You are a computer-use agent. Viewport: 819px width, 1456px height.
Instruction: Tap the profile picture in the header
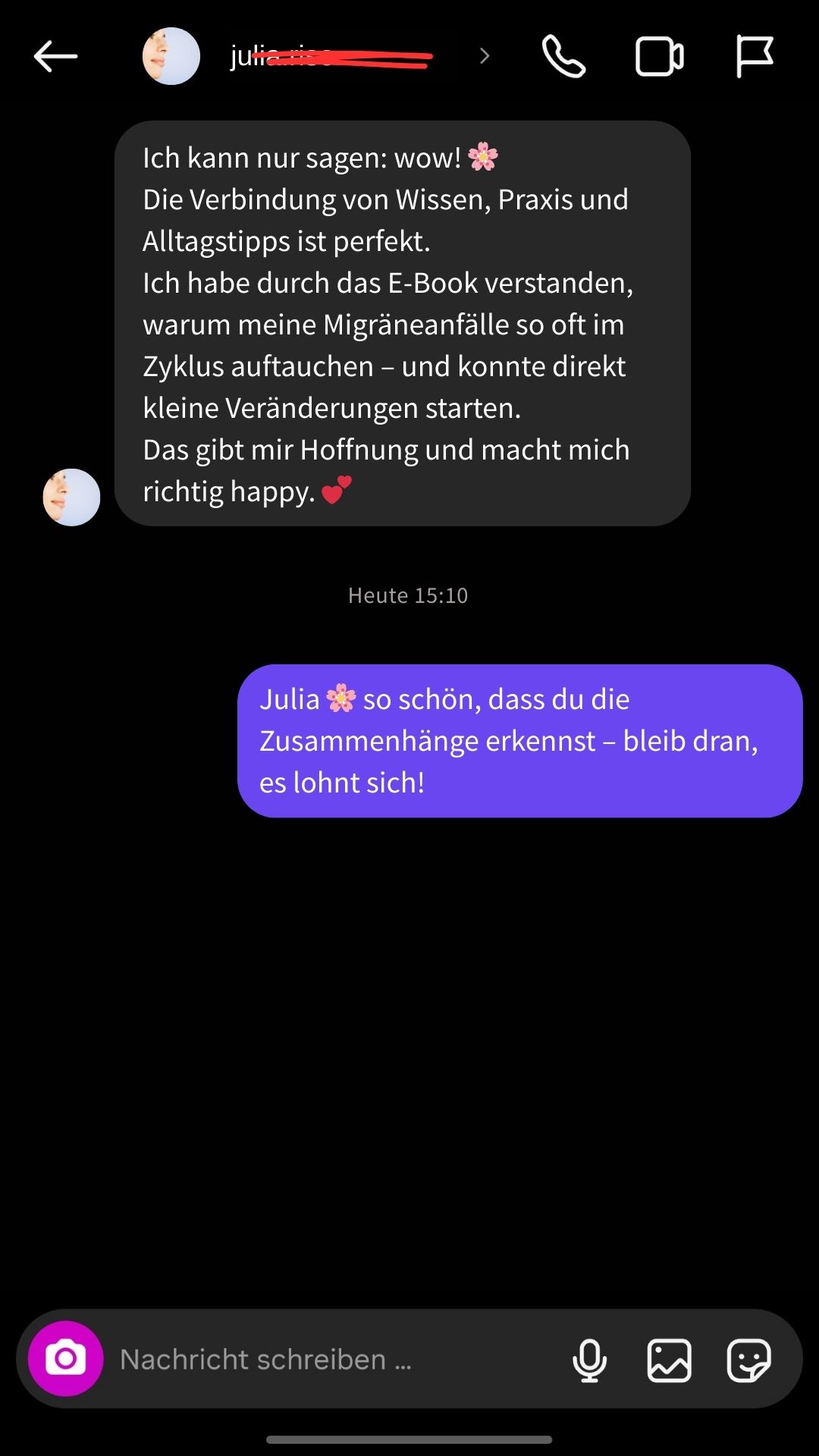point(171,55)
